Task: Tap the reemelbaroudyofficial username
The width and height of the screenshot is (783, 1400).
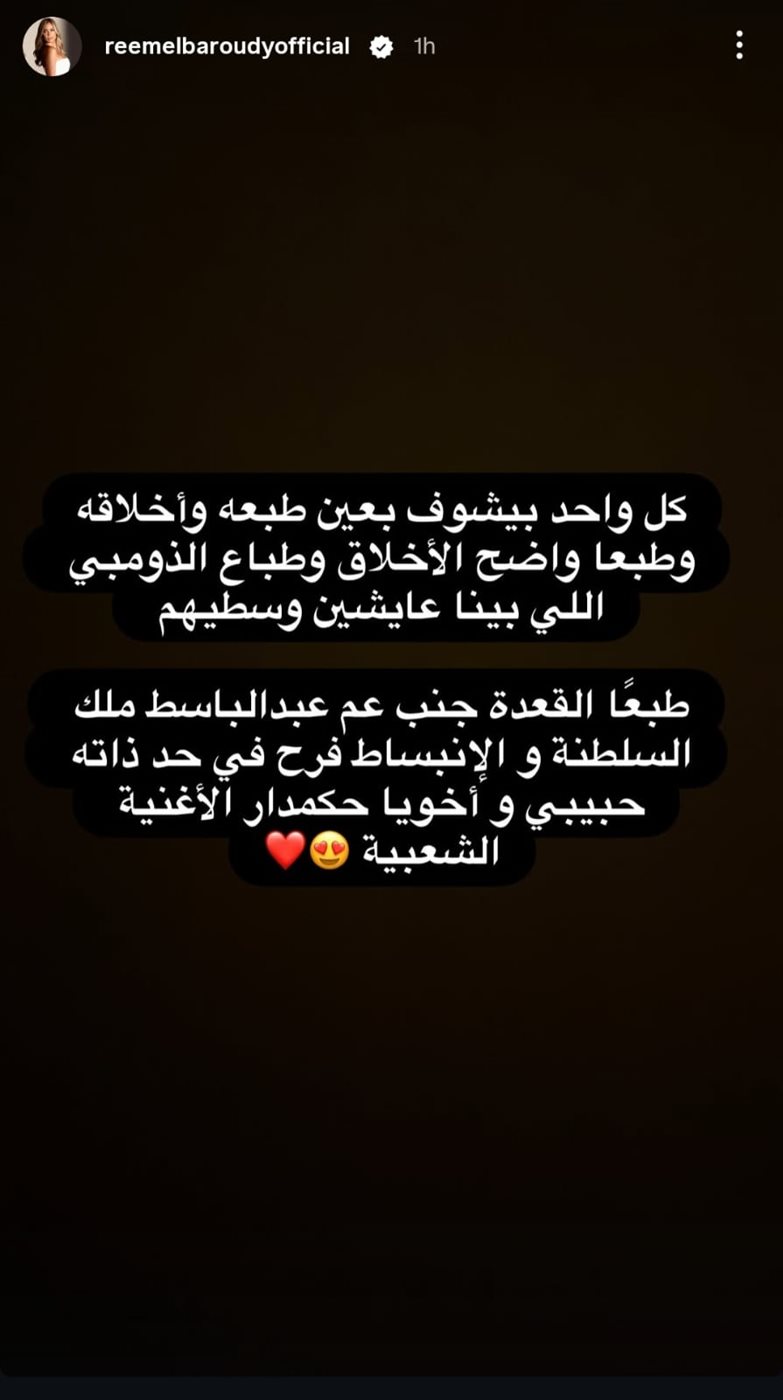Action: (x=227, y=46)
